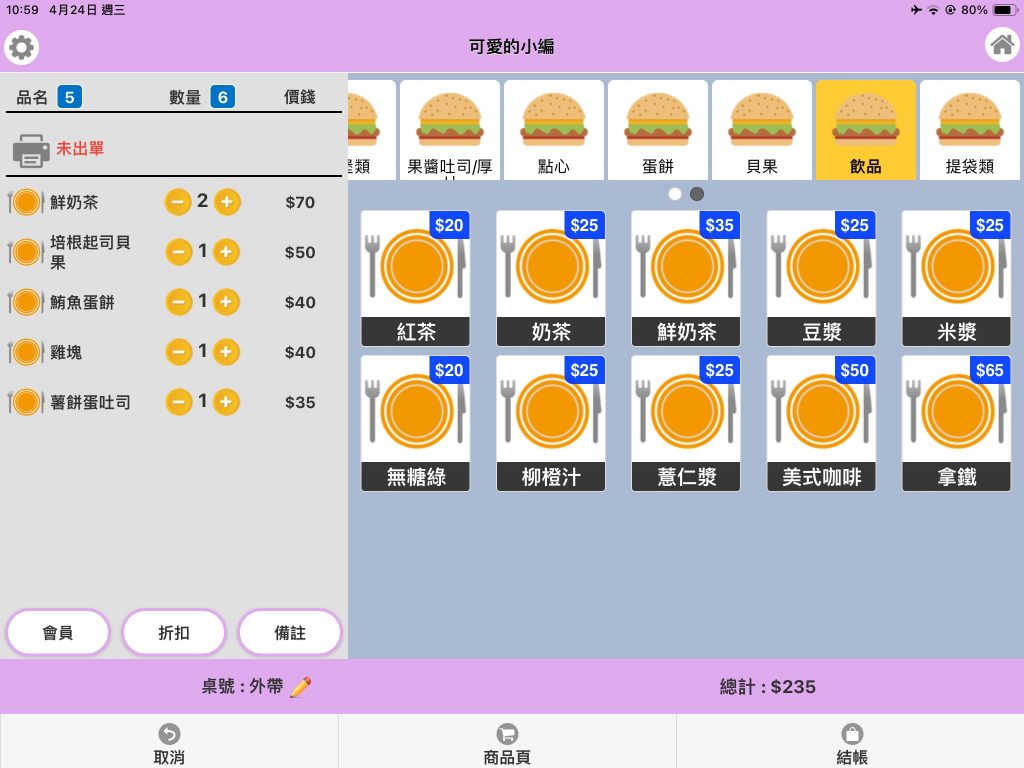Screen dimensions: 1024x768
Task: Tap the printer icon next to 未出單
Action: pos(31,151)
